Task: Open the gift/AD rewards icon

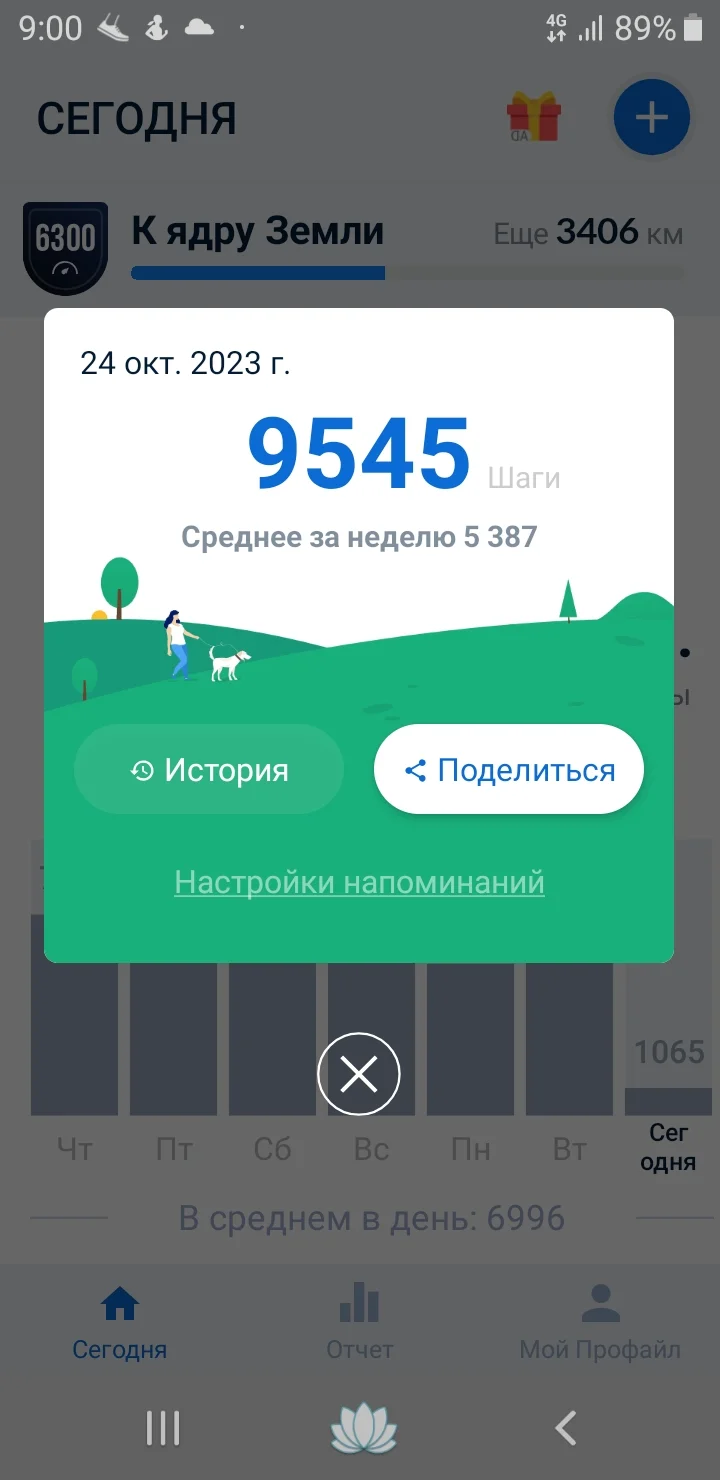Action: point(535,117)
